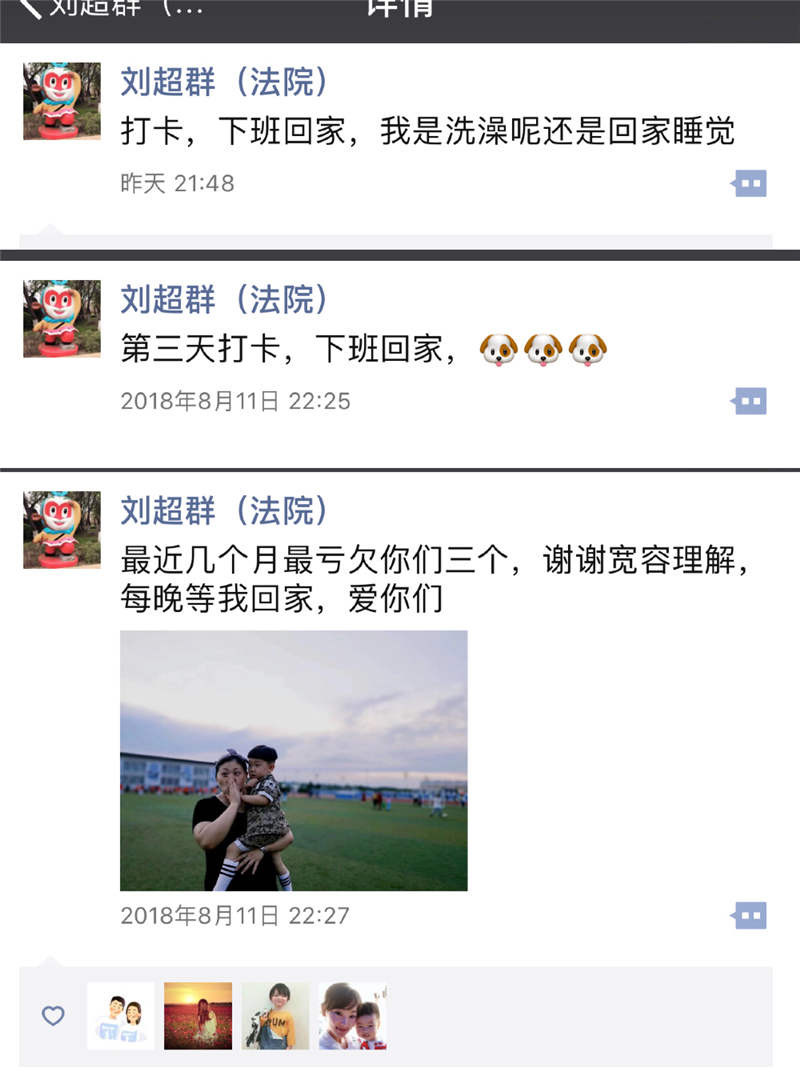Open the mother and child photo
The height and width of the screenshot is (1075, 800).
[293, 760]
